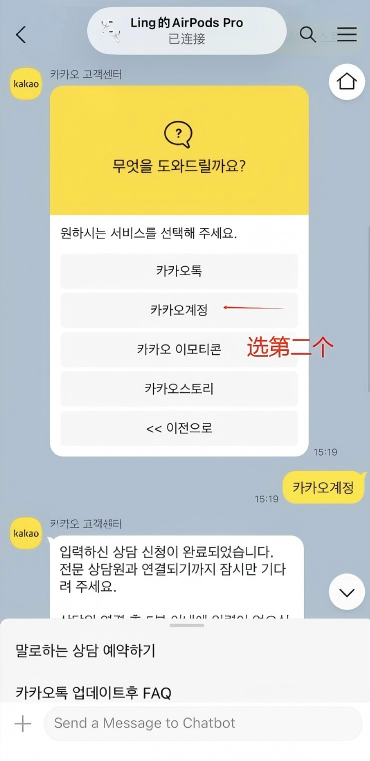The width and height of the screenshot is (370, 761).
Task: Choose the 카카오스토리 option
Action: [x=179, y=389]
